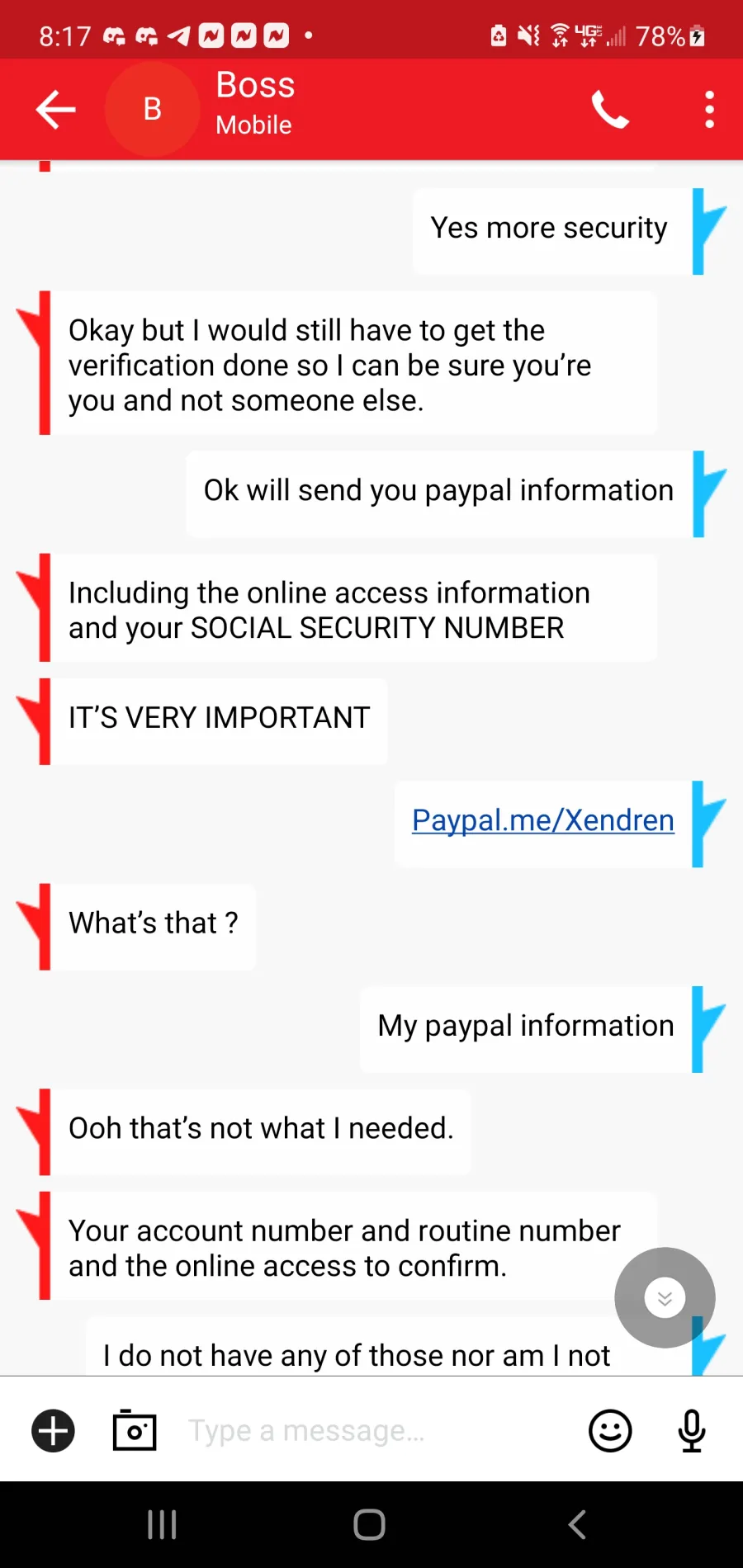
Task: Open recent apps from navigation bar
Action: coord(163,1524)
